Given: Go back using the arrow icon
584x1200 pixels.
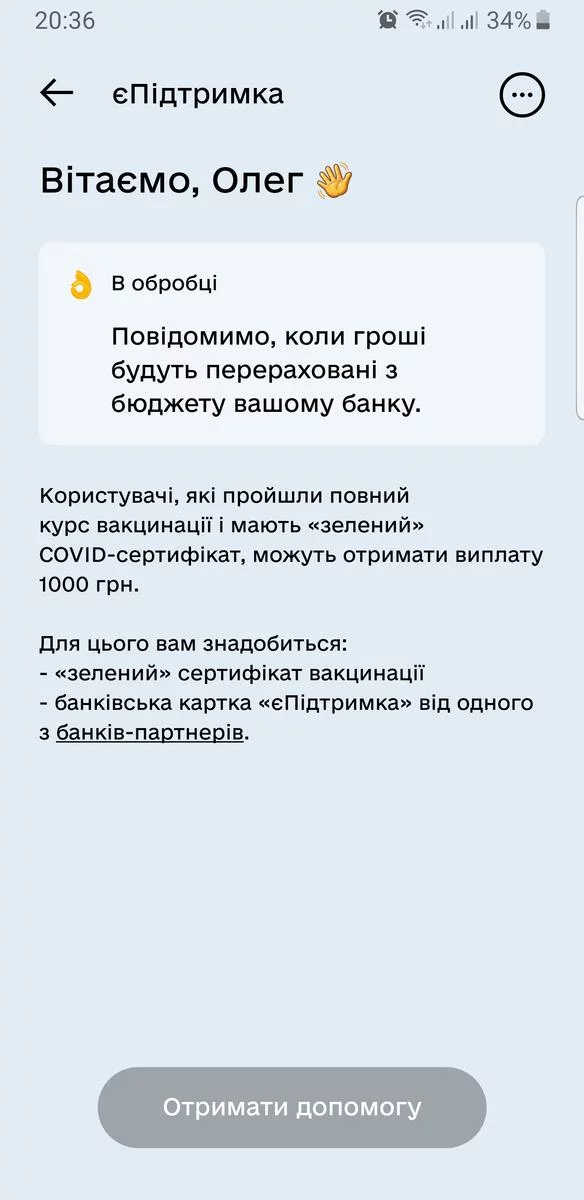Looking at the screenshot, I should tap(57, 94).
